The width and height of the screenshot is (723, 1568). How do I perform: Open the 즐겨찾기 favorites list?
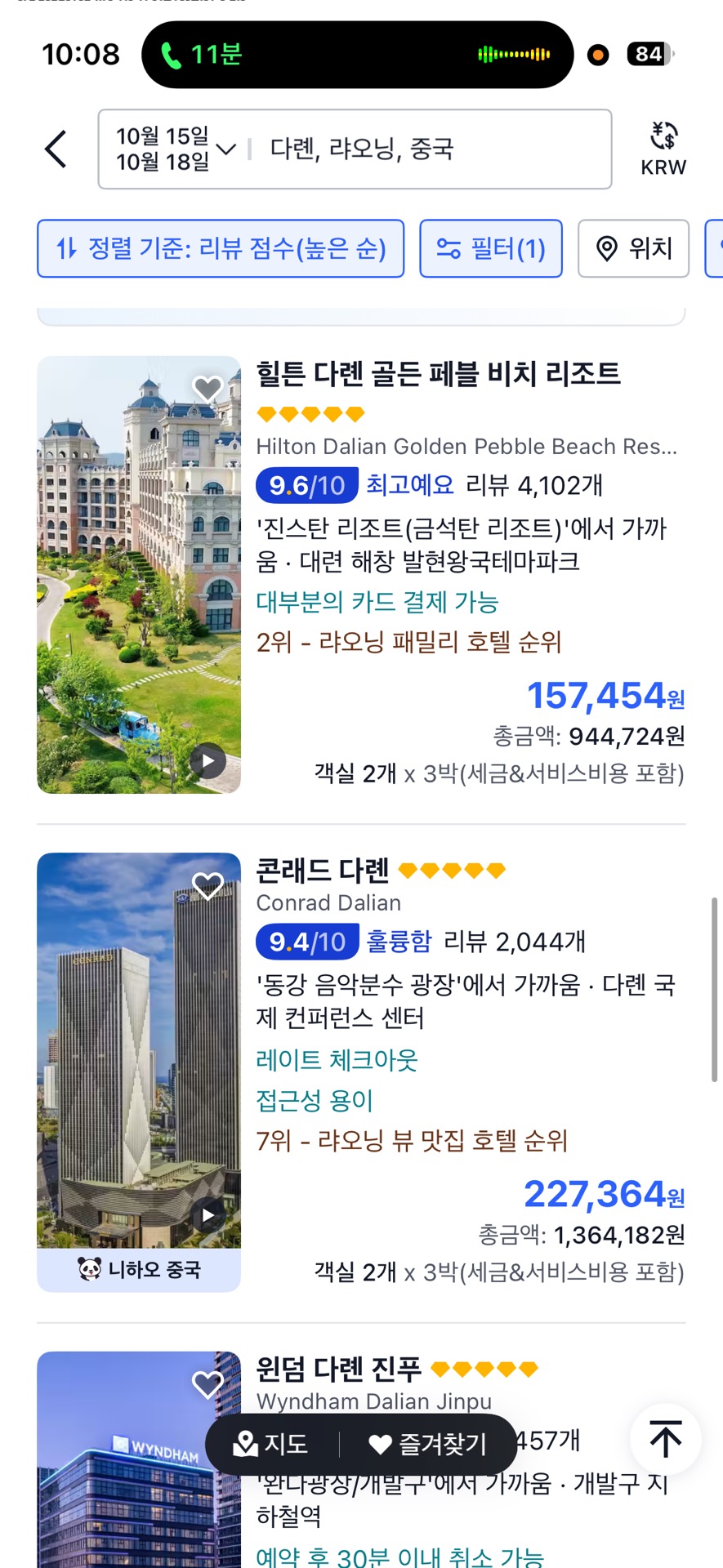coord(428,1444)
